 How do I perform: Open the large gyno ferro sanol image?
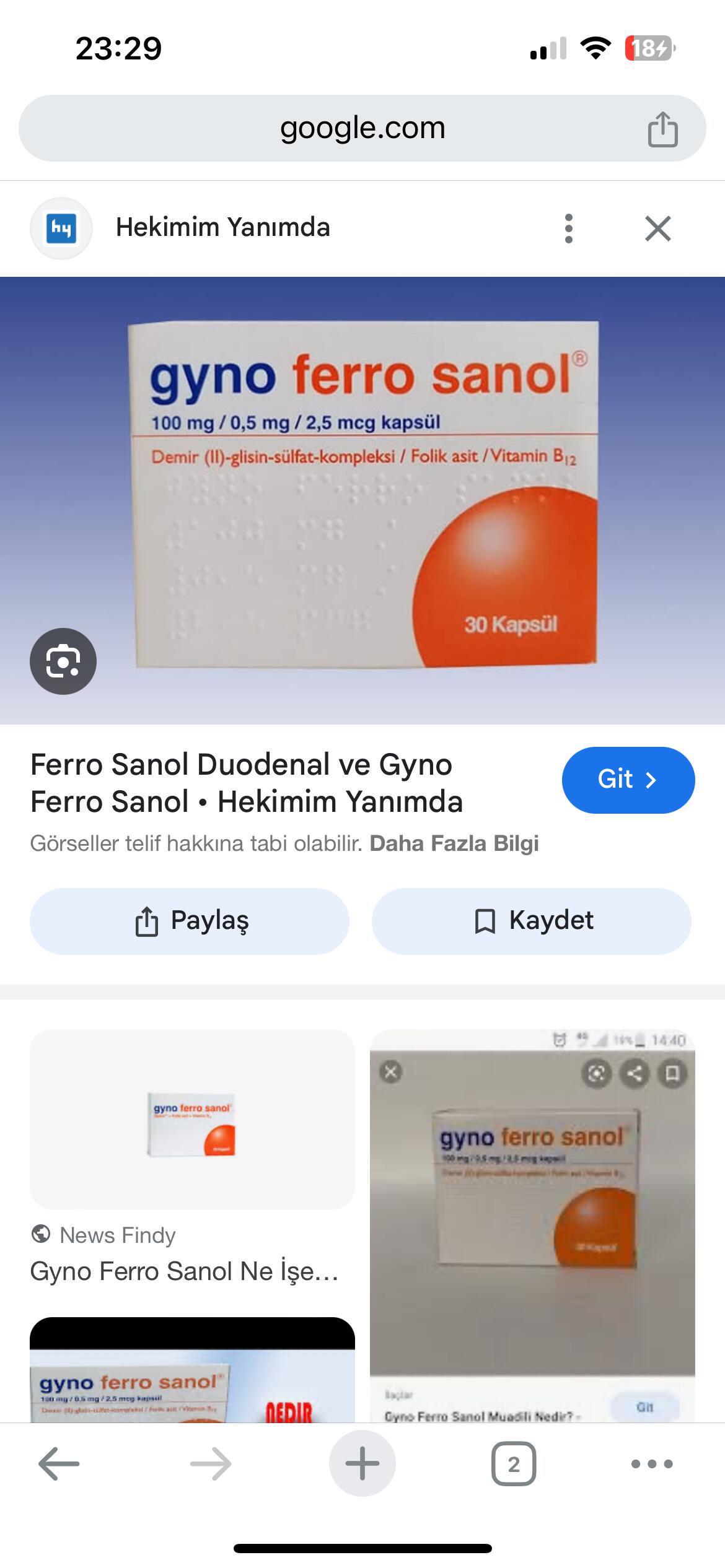[x=362, y=500]
